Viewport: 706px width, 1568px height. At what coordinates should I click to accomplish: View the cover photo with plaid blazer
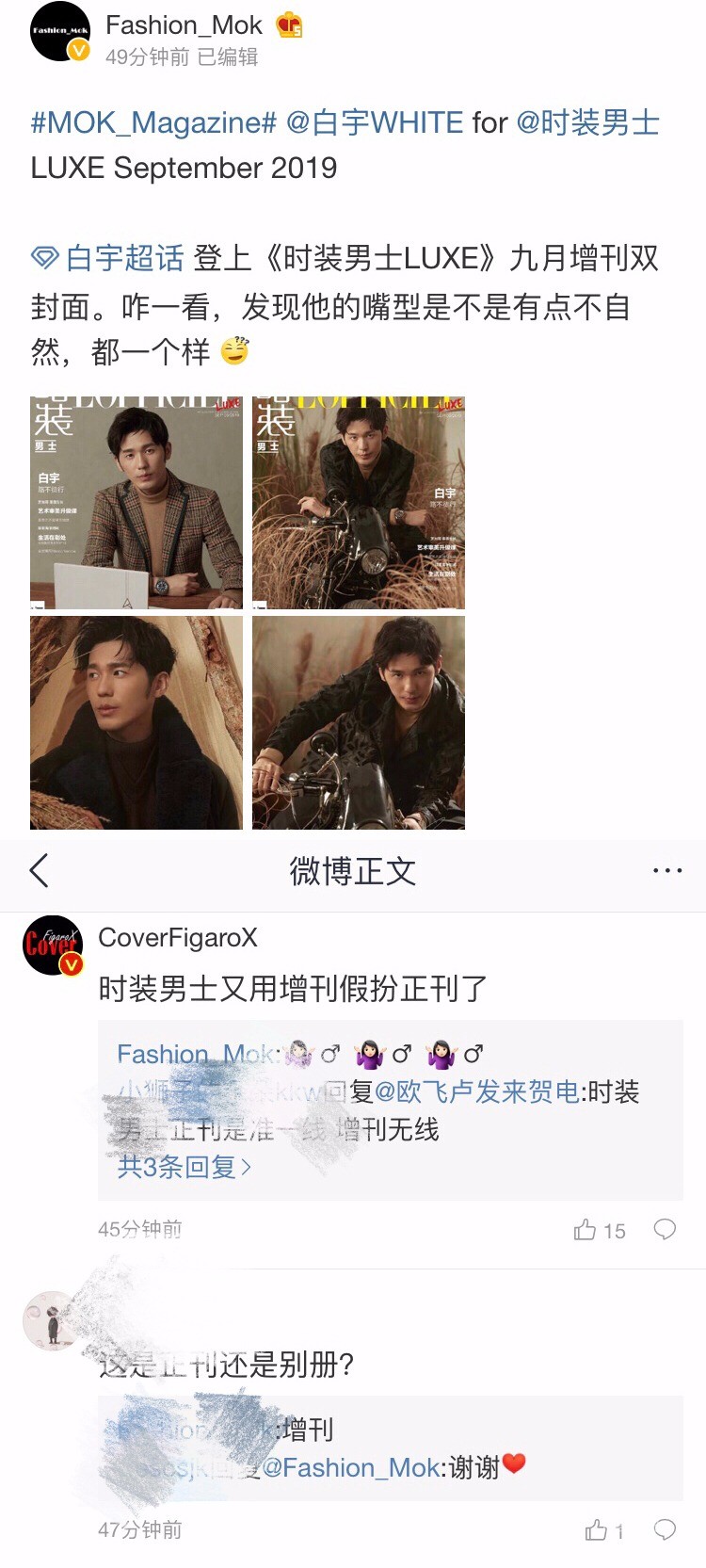[136, 503]
